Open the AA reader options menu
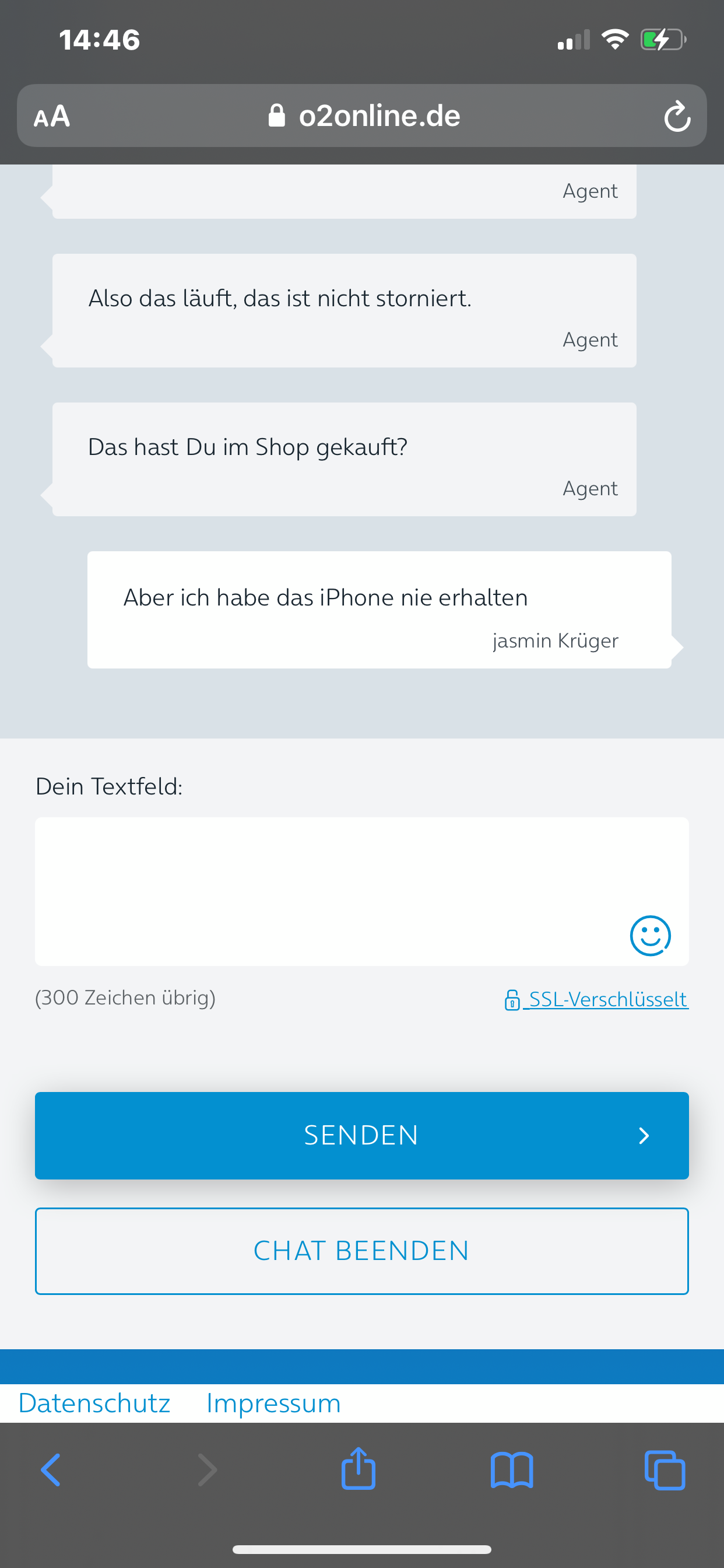Viewport: 724px width, 1568px height. coord(52,116)
